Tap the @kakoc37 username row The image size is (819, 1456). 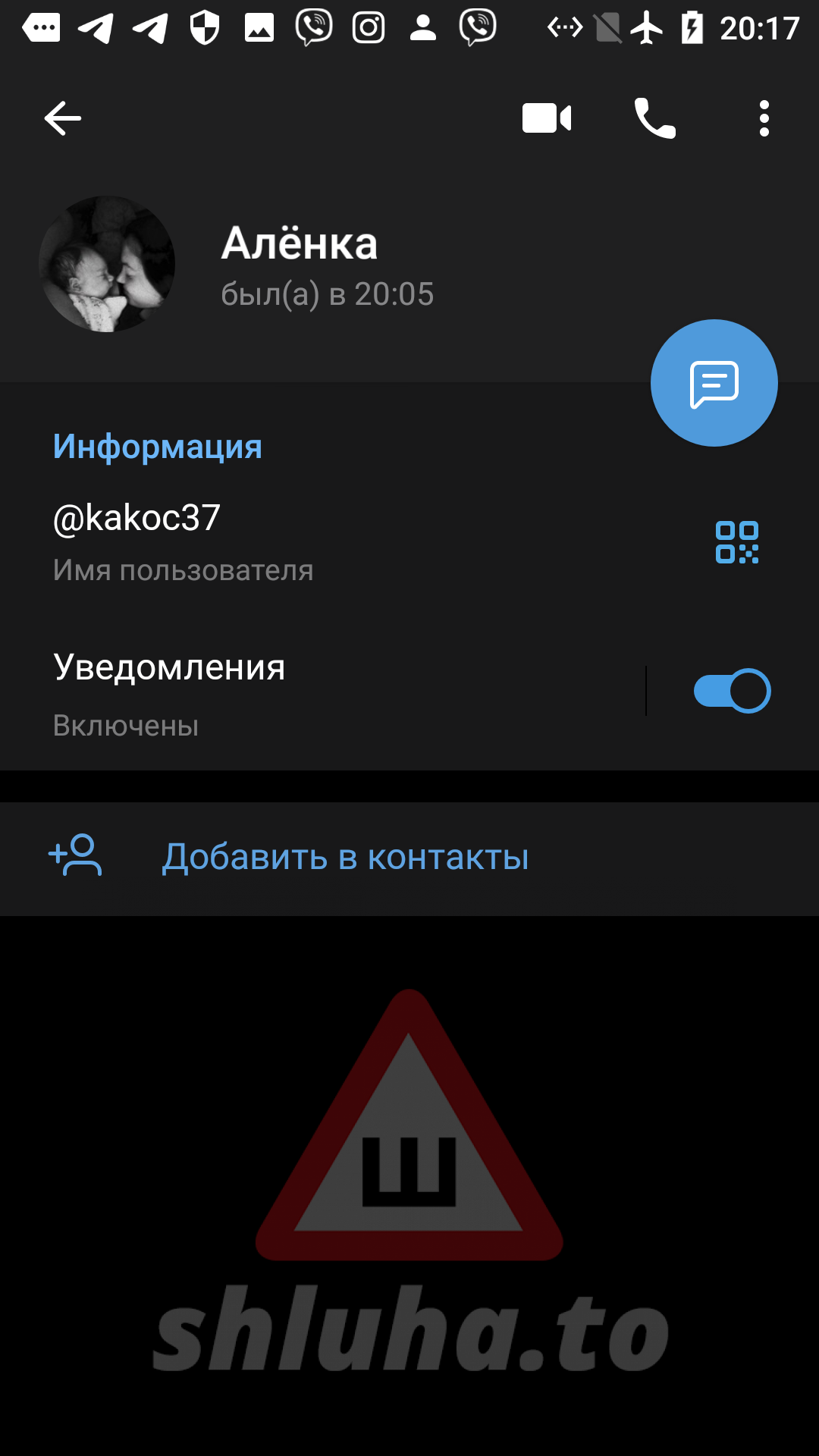[303, 541]
